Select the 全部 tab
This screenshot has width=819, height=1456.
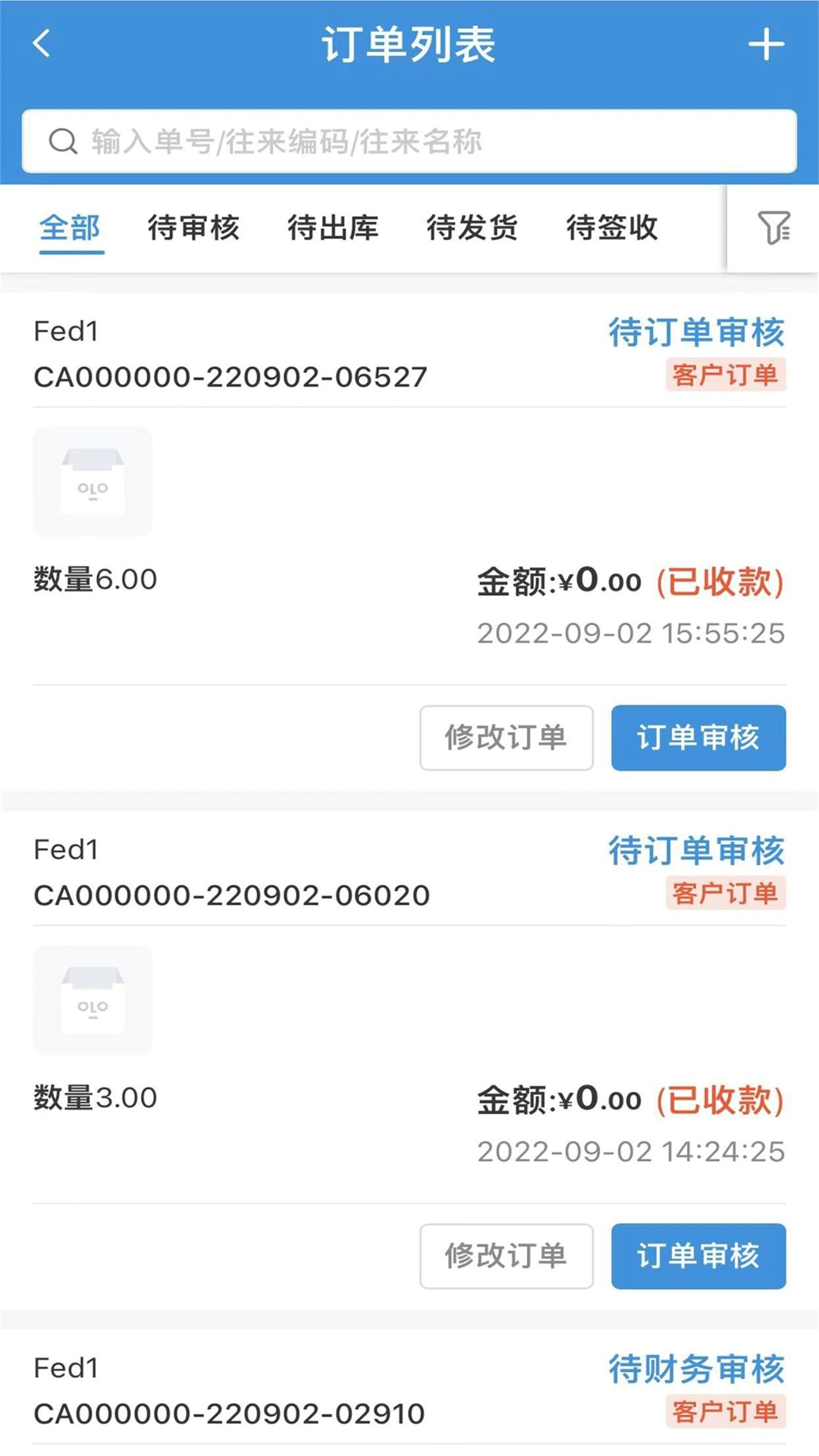[70, 227]
